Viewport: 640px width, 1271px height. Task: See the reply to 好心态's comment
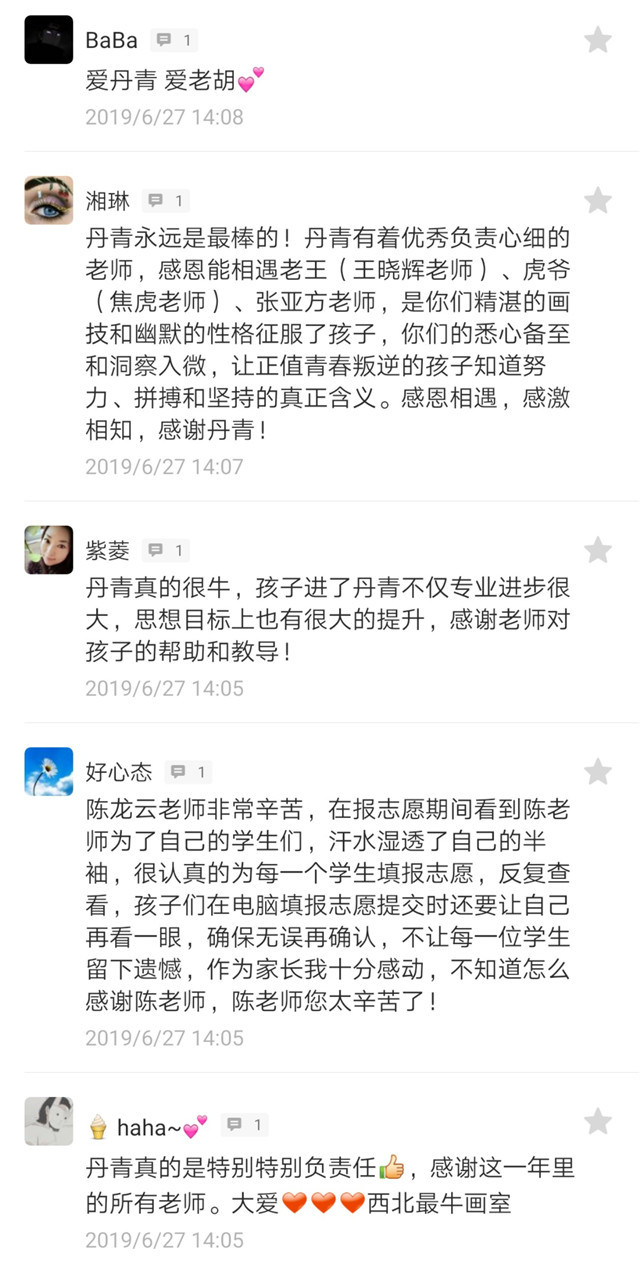coord(188,772)
